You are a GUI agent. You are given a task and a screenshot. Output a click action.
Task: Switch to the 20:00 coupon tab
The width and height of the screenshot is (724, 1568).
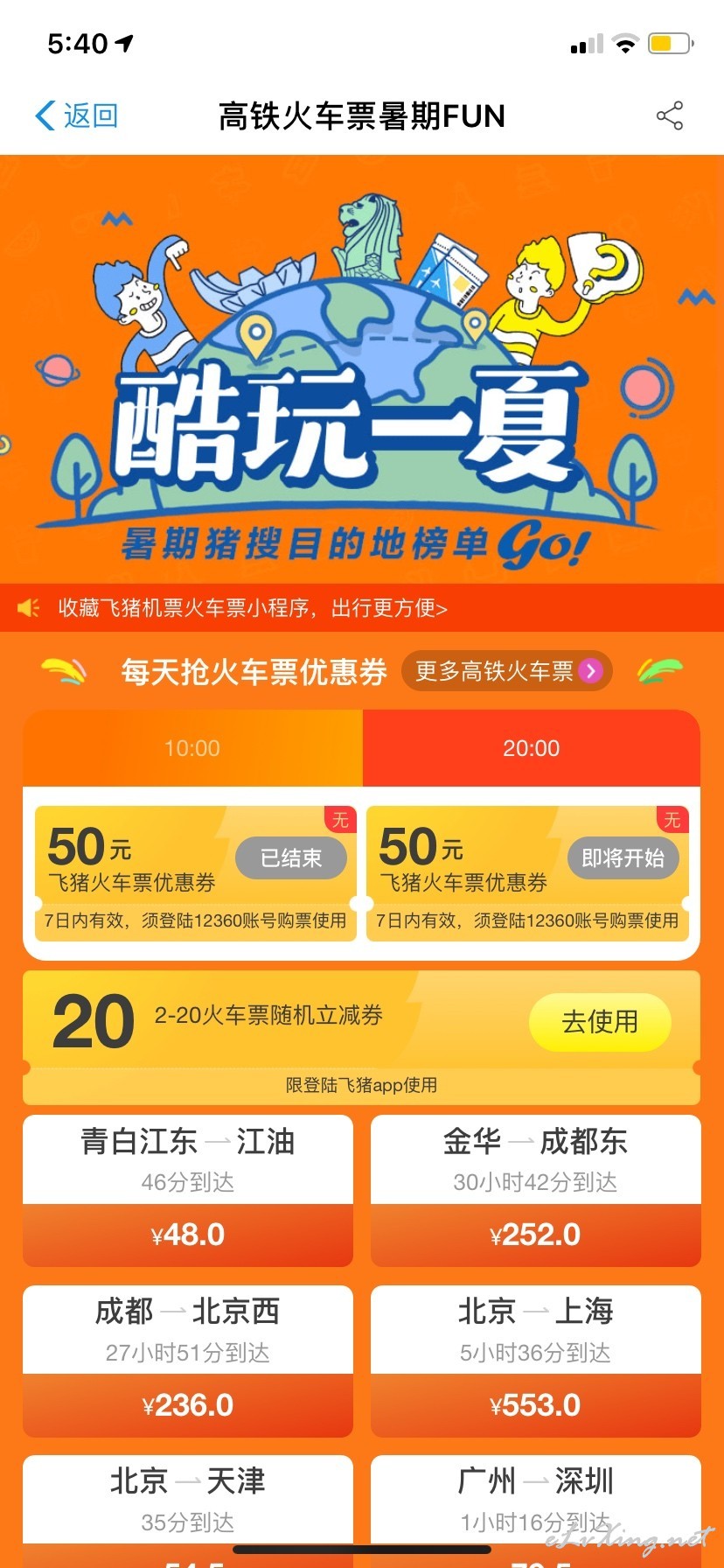click(532, 748)
